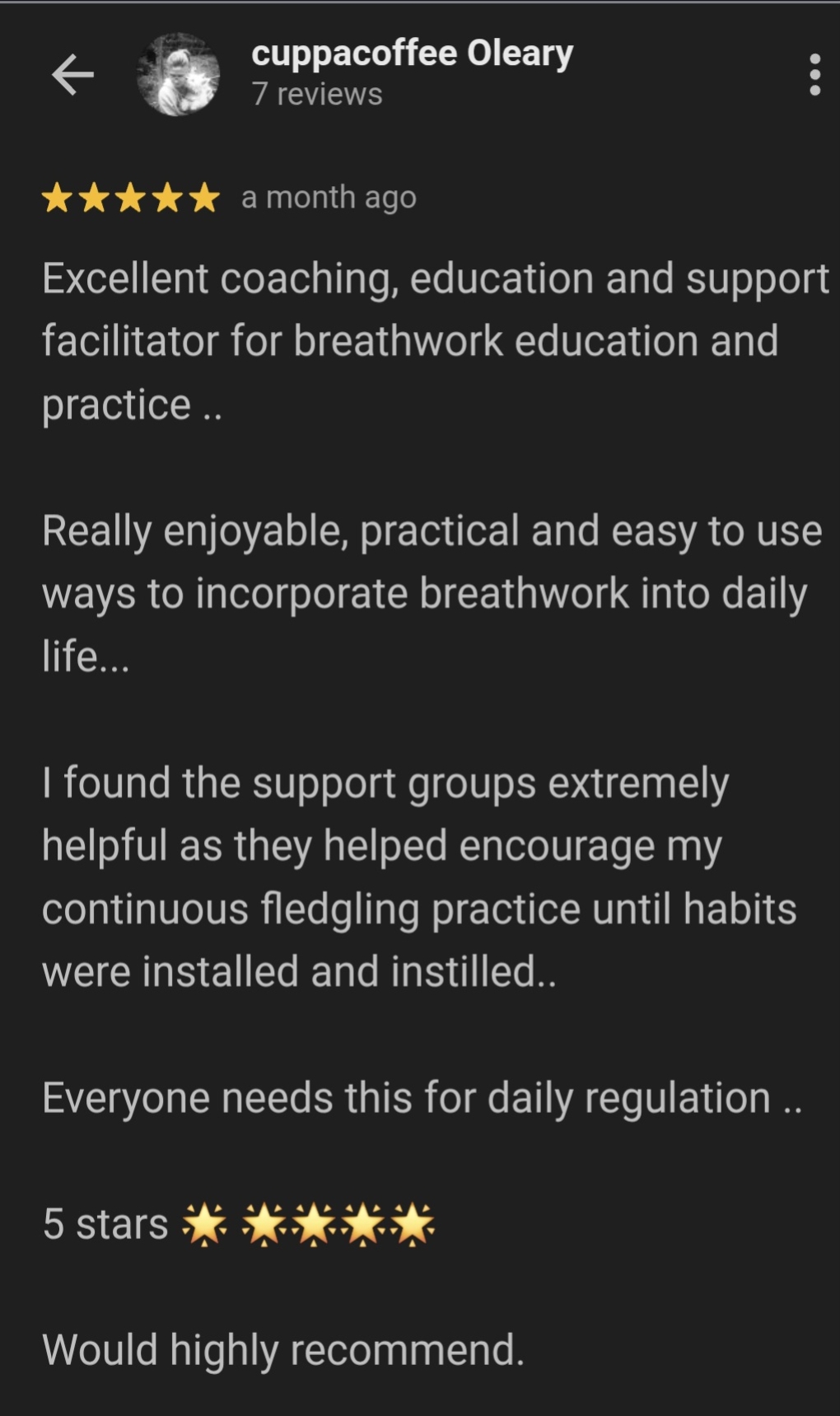Go back using the arrow icon
Screen dimensions: 840x1416
click(x=72, y=75)
